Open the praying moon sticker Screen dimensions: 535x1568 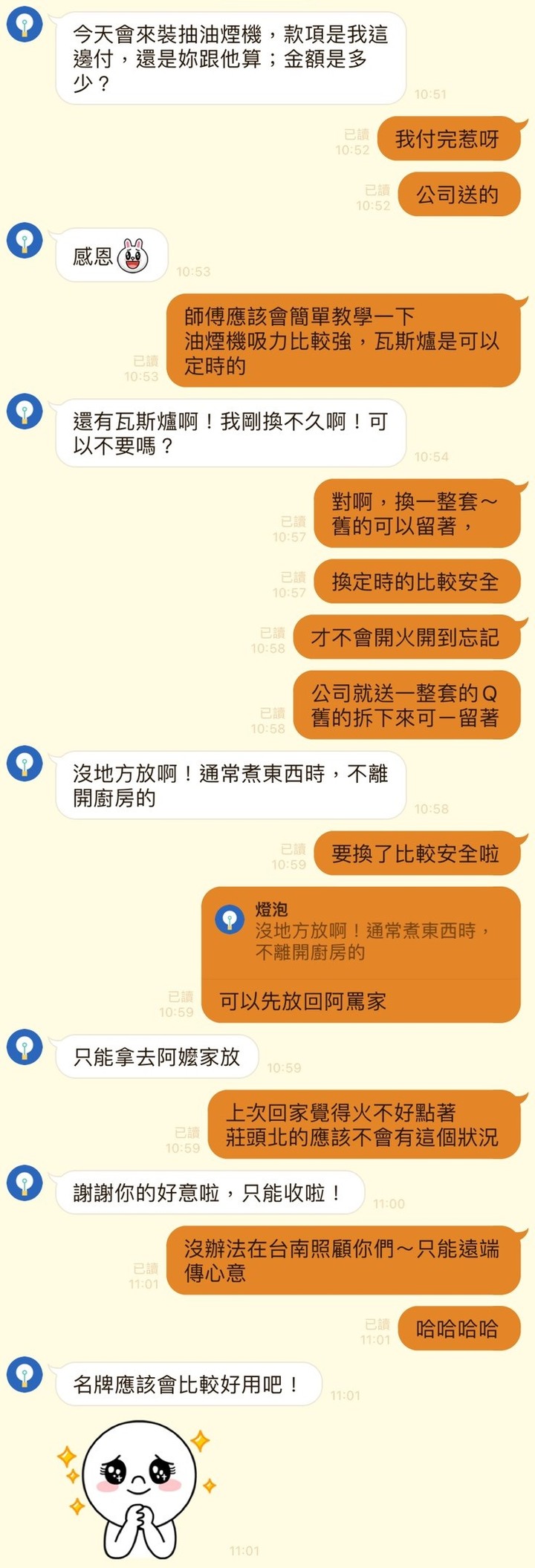[137, 1485]
